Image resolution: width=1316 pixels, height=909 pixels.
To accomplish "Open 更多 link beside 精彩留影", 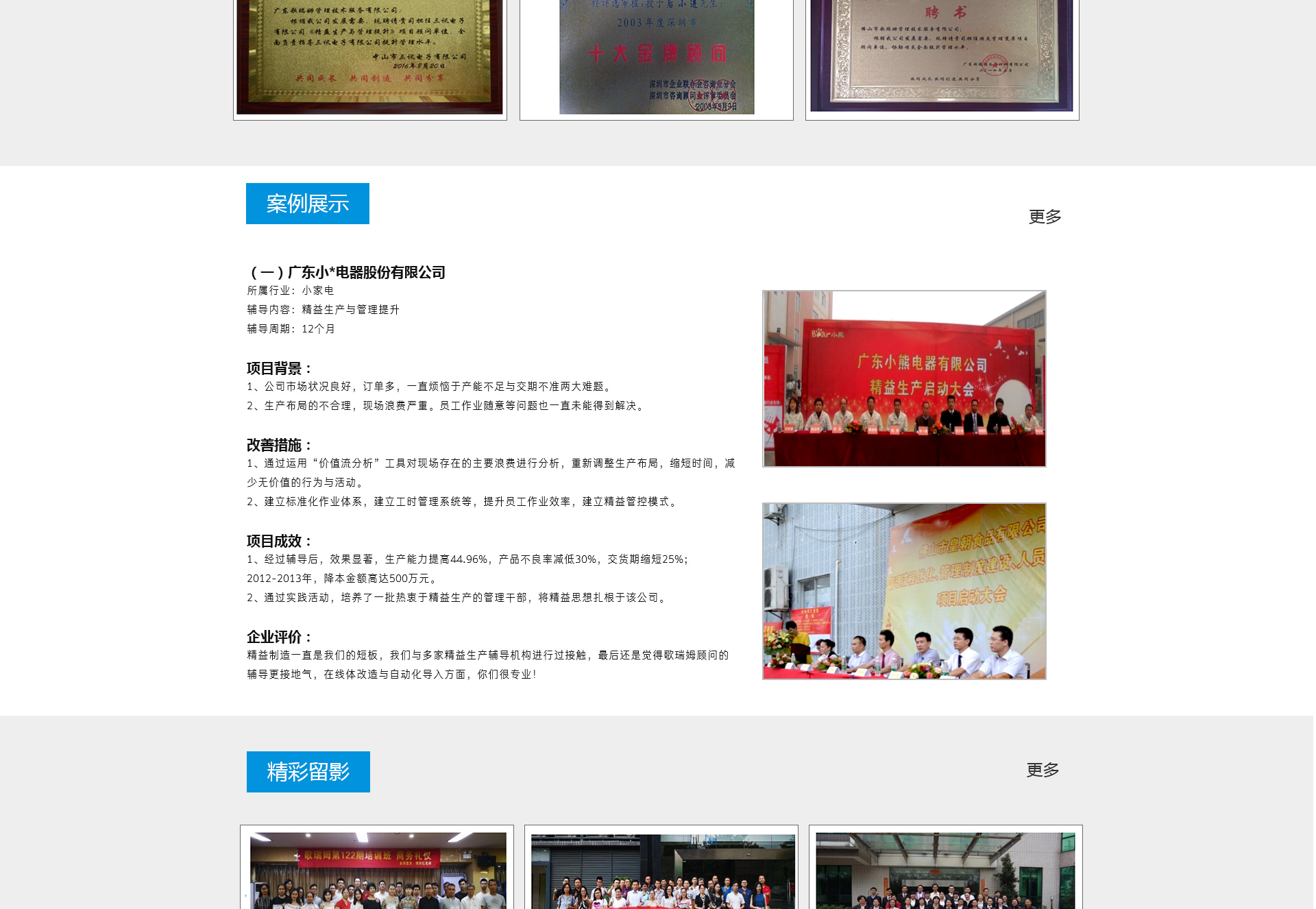I will point(1043,770).
